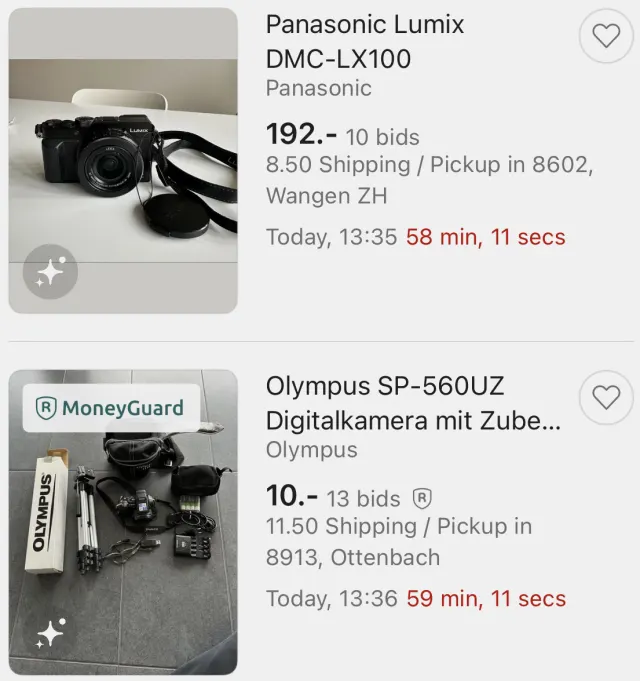Open the Olympus SP-560UZ Digitalkamera listing
The height and width of the screenshot is (681, 640).
coord(413,403)
